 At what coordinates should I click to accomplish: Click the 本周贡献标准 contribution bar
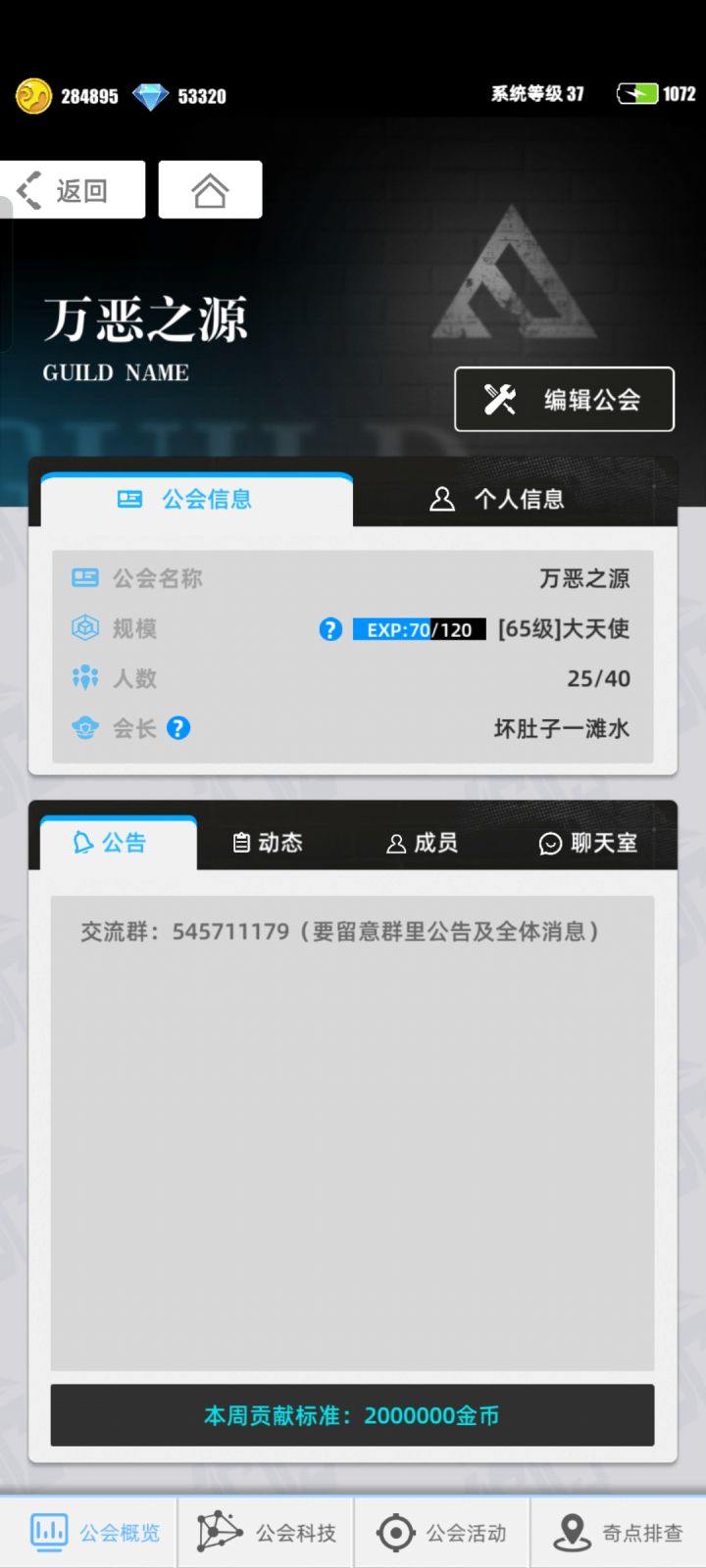(353, 1415)
